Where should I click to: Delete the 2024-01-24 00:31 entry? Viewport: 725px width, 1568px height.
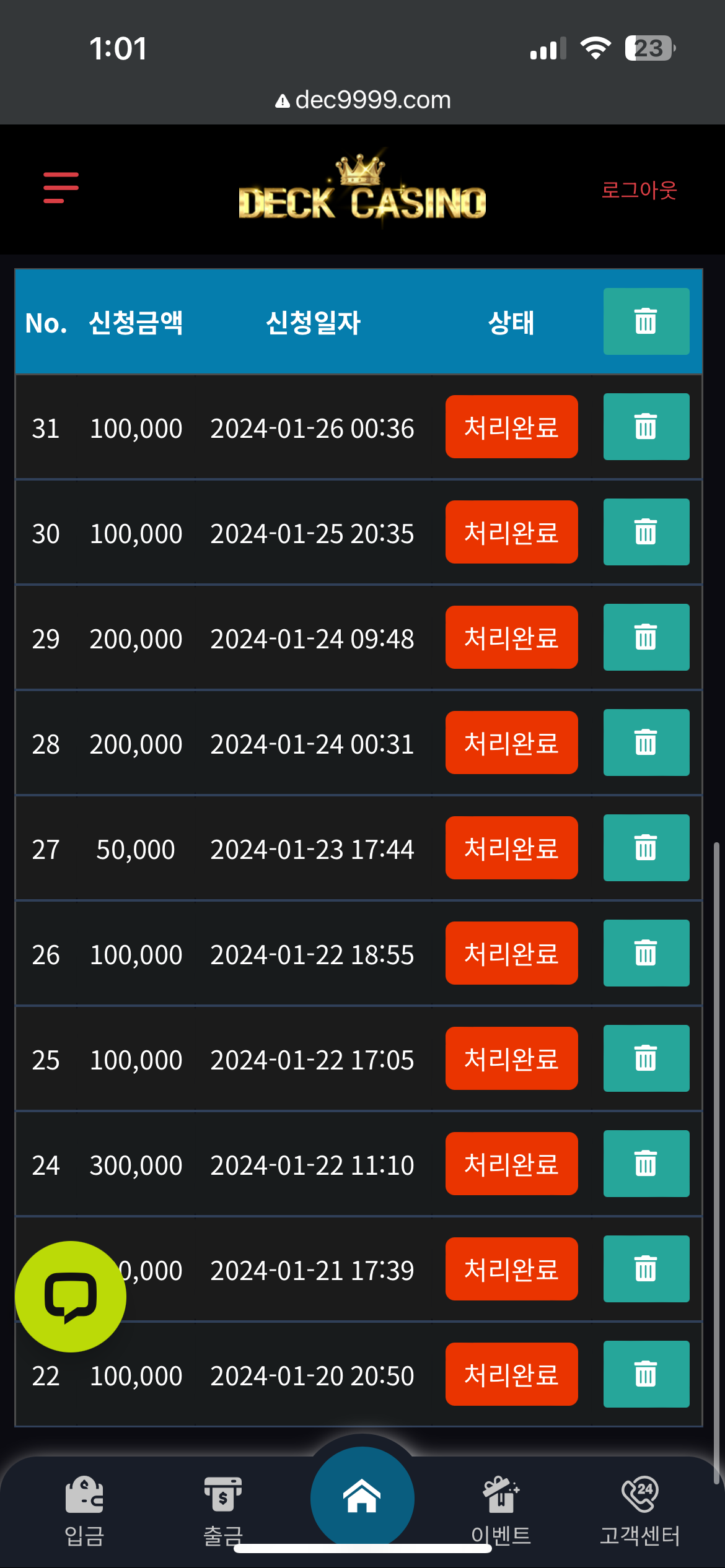pos(646,743)
